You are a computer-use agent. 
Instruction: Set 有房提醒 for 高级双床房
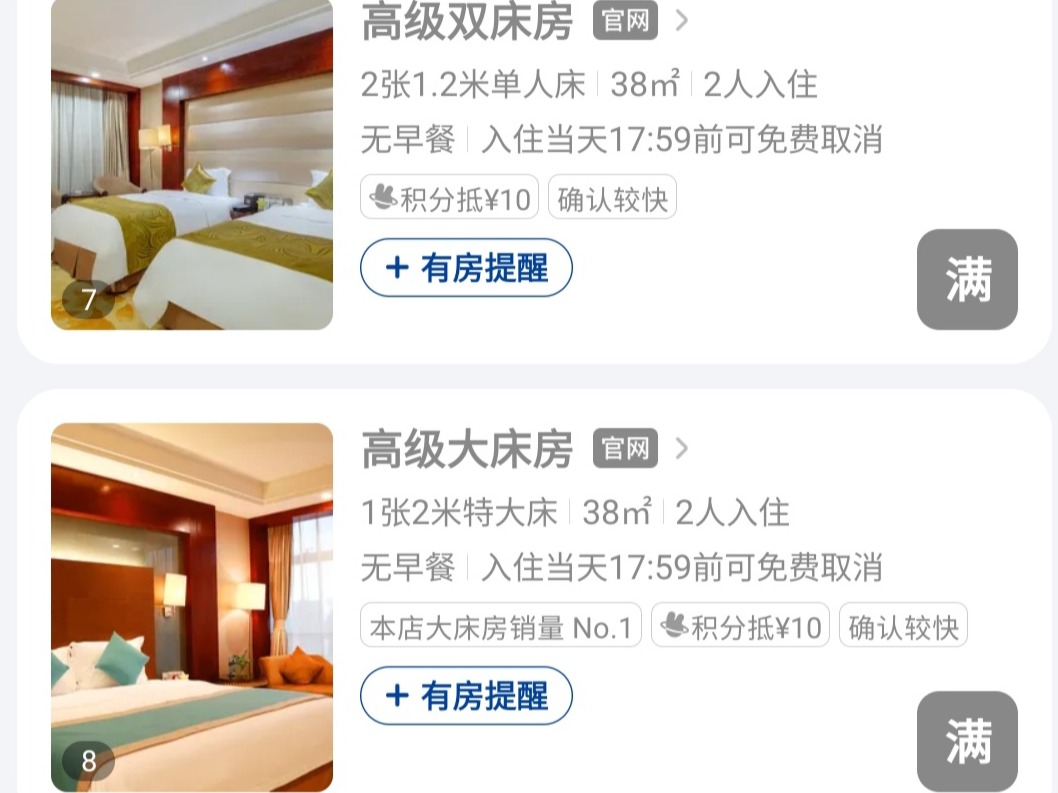tap(466, 267)
